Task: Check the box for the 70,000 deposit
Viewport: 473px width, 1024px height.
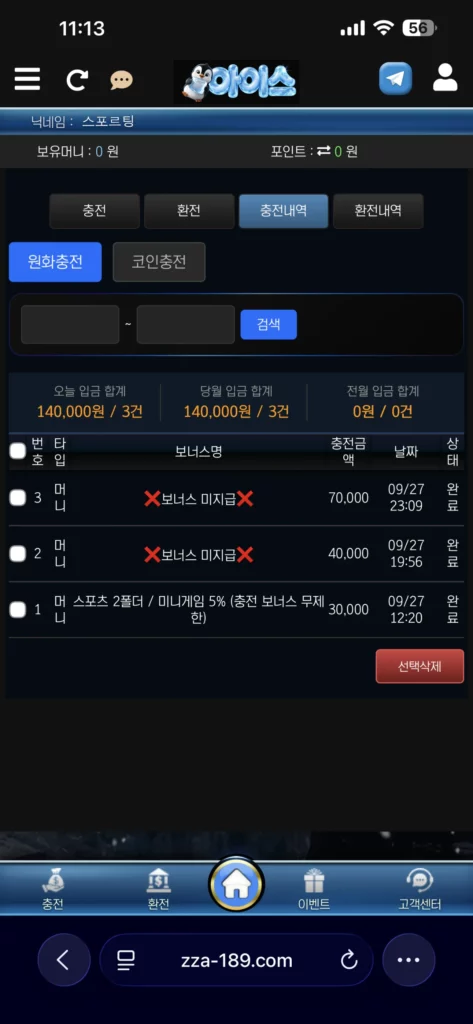Action: click(18, 498)
